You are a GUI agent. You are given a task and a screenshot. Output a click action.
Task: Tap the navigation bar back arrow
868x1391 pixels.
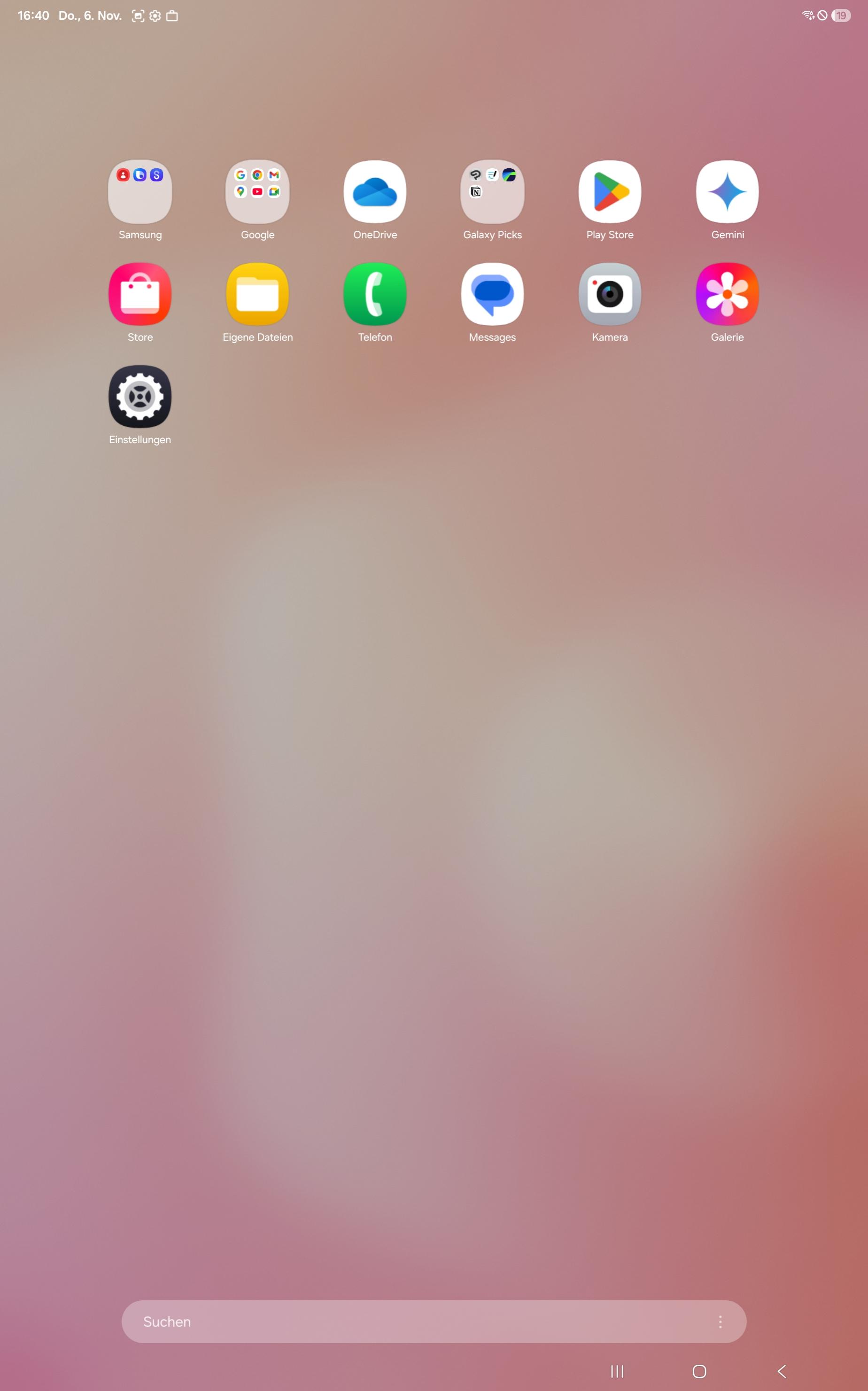click(x=782, y=1371)
